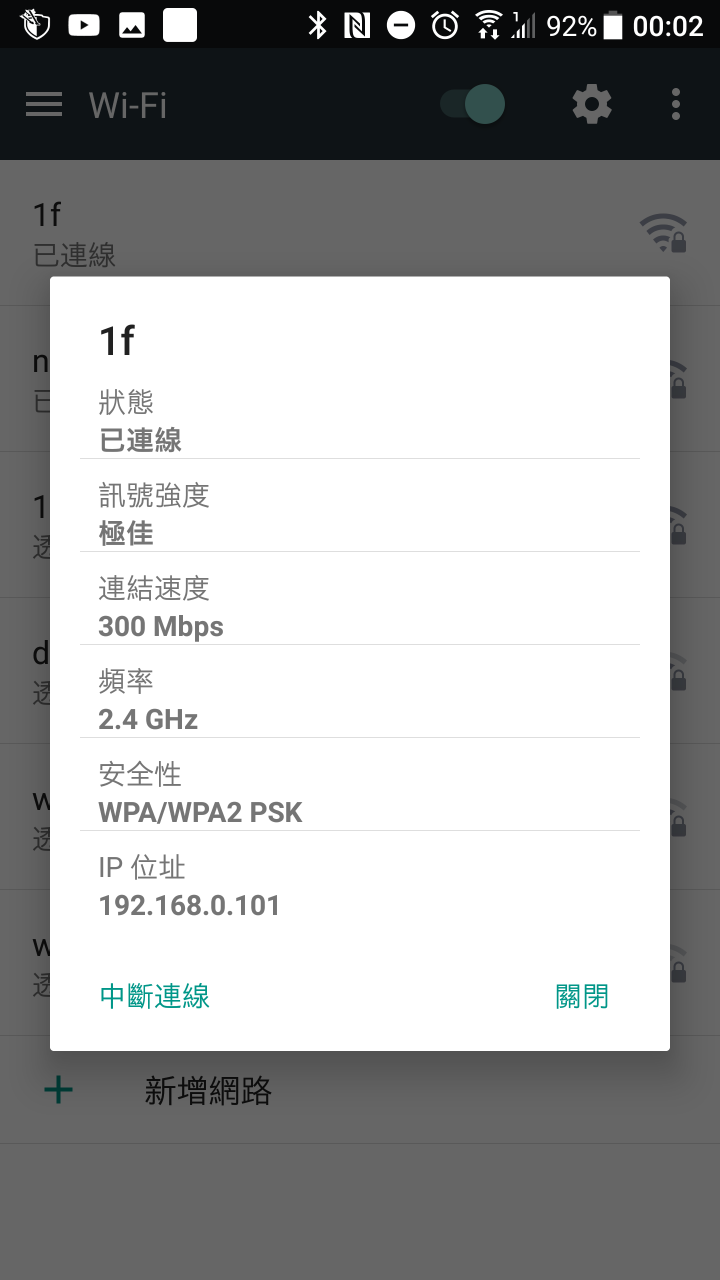Close the dialog with 關閉
The width and height of the screenshot is (720, 1280).
tap(582, 996)
